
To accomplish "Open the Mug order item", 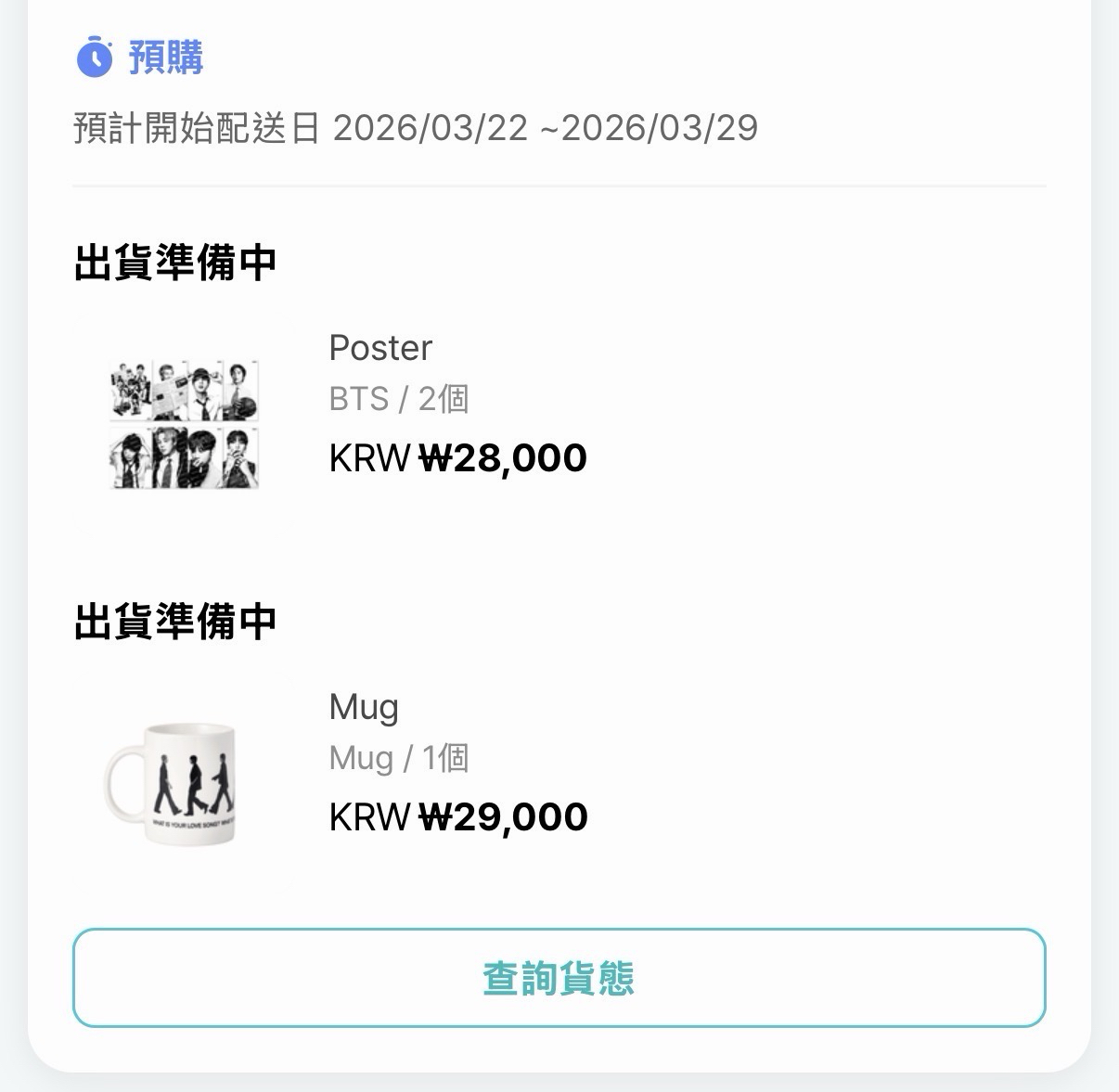I will click(364, 707).
